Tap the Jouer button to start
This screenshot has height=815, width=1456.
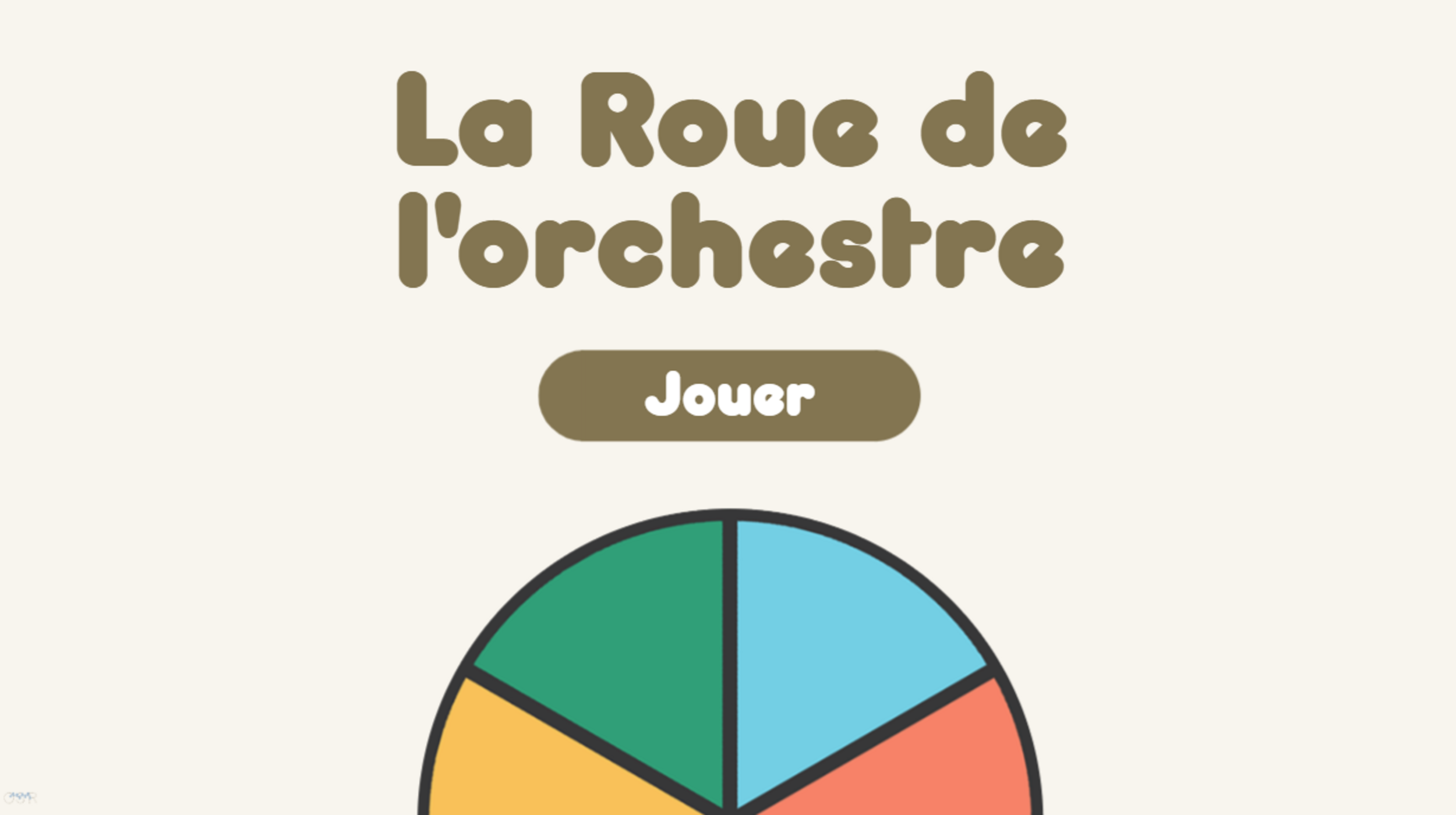[x=729, y=395]
